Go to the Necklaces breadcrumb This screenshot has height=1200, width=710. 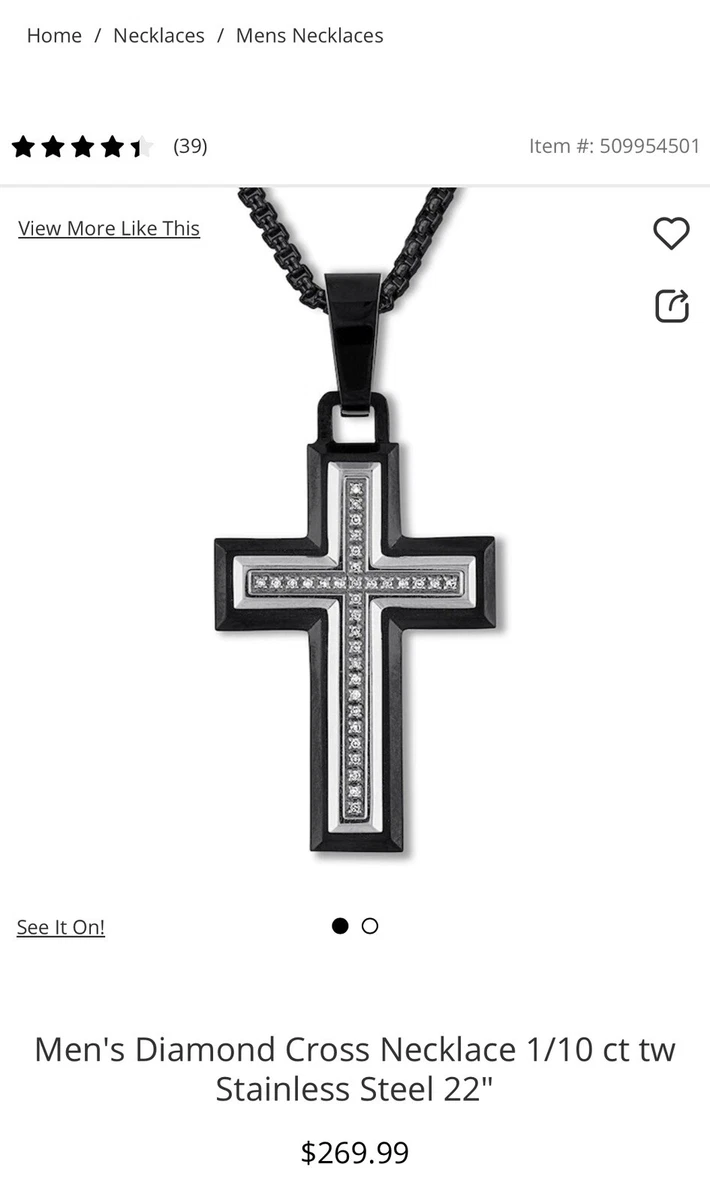click(x=158, y=36)
